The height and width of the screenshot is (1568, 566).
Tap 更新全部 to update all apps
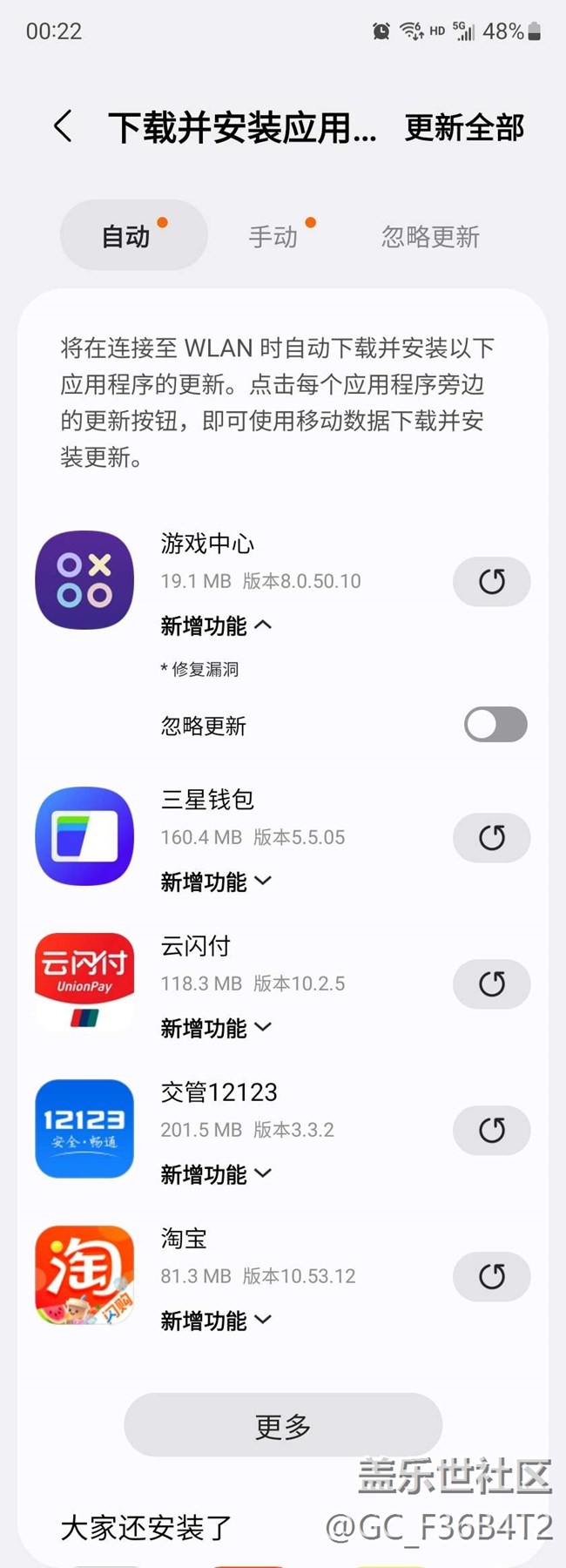coord(464,128)
